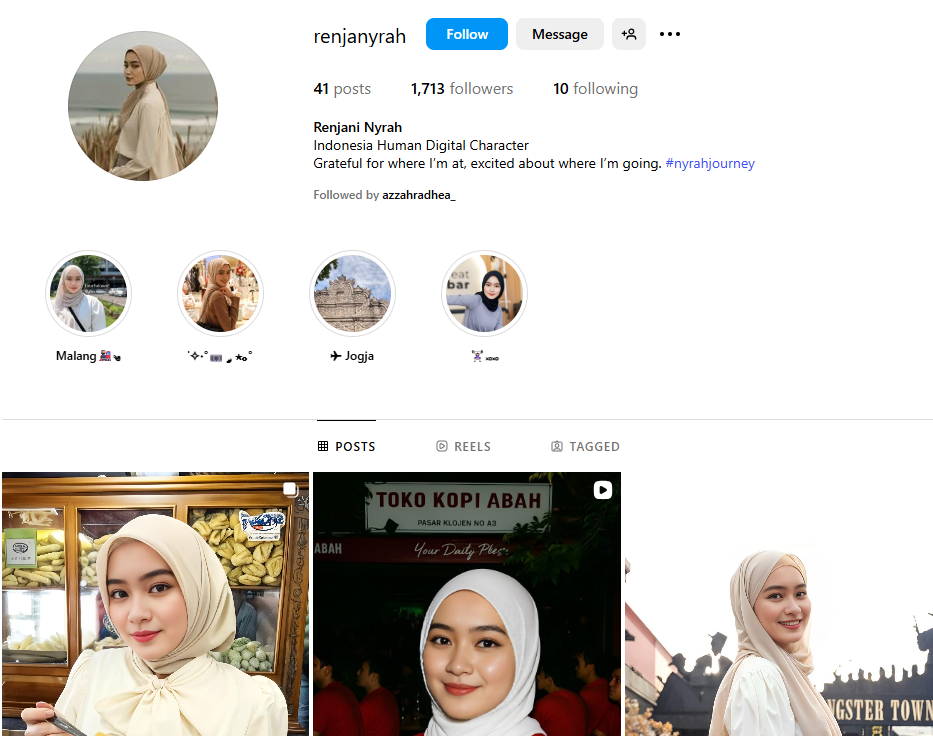
Task: Open the #nyrahjourney hashtag
Action: point(709,163)
